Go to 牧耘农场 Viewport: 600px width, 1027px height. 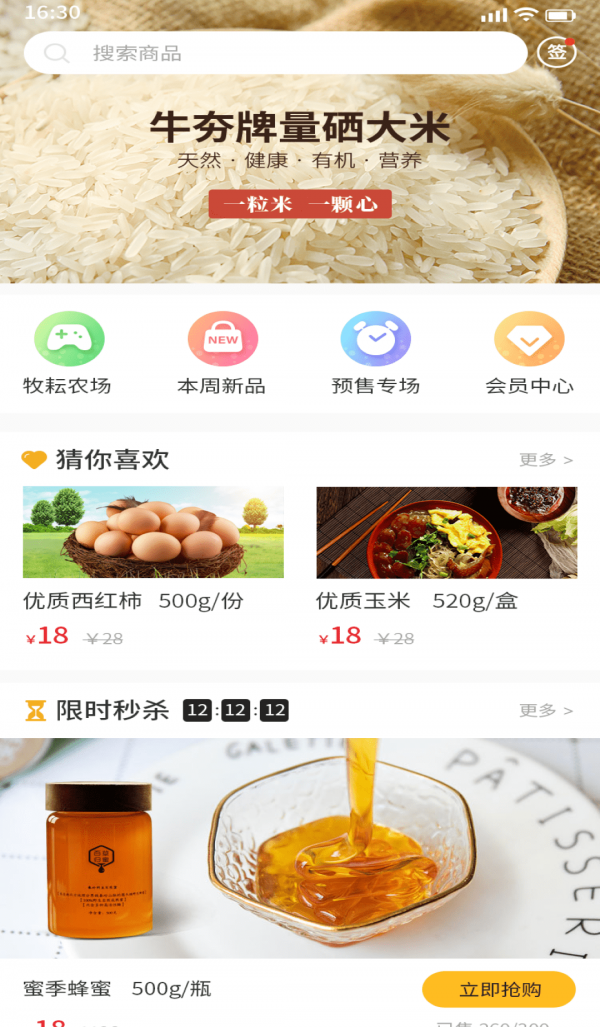pyautogui.click(x=68, y=353)
